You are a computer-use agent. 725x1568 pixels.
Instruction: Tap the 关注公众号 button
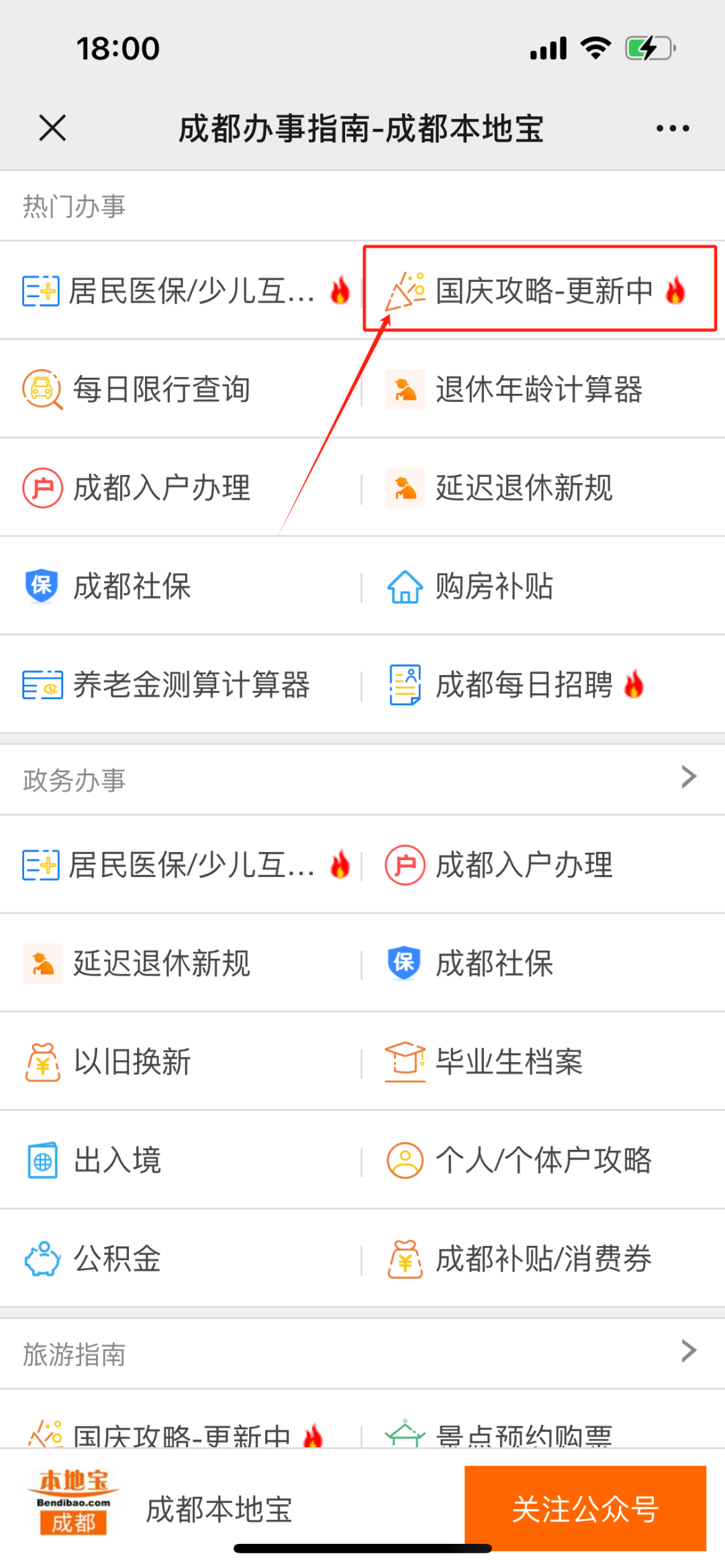585,1508
